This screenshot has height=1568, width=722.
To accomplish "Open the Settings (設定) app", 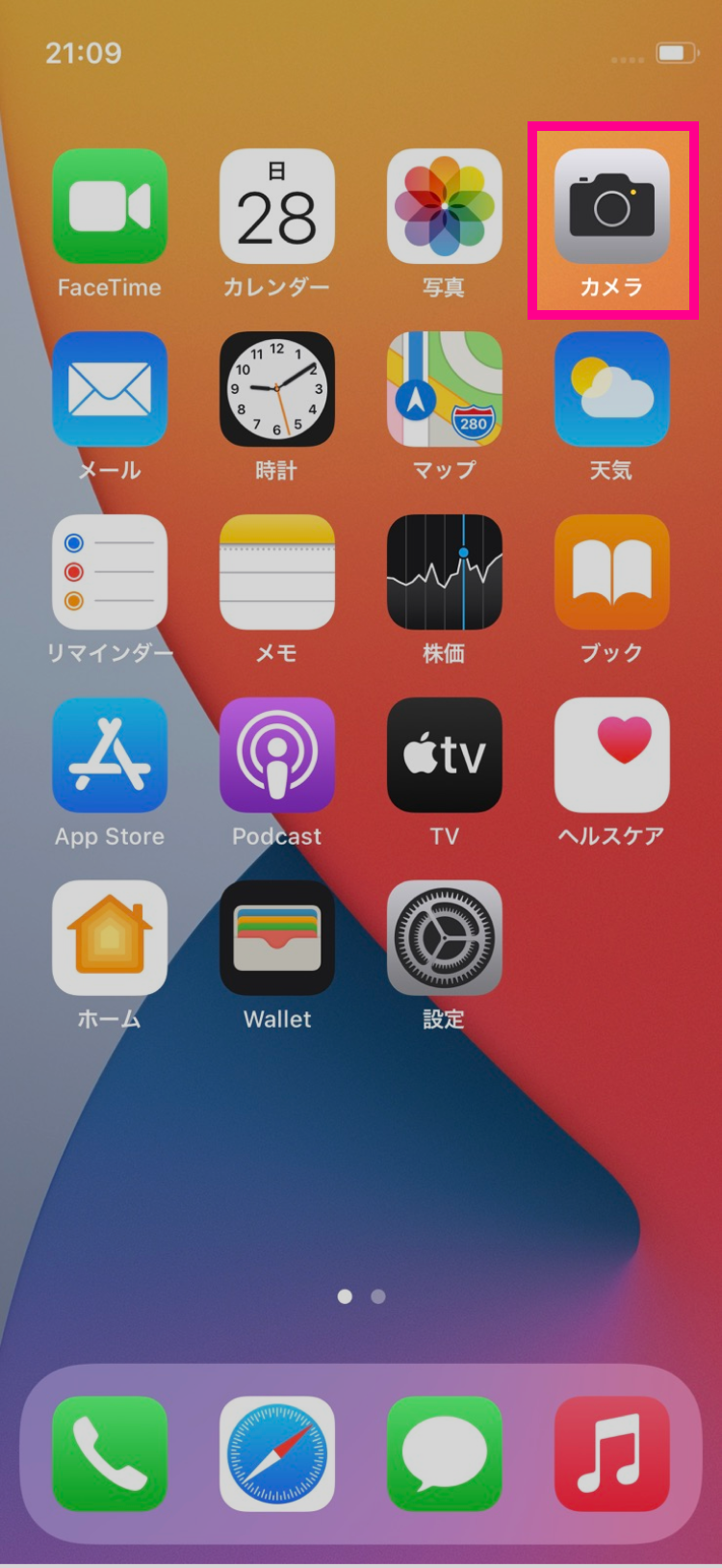I will 444,938.
